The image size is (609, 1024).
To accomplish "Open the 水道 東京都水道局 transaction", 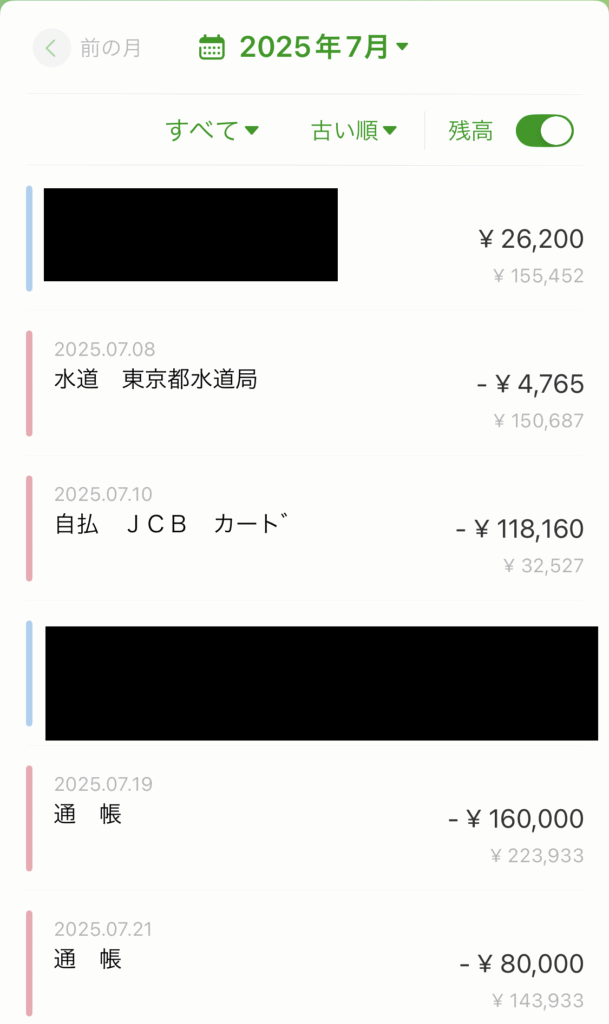I will coord(304,383).
